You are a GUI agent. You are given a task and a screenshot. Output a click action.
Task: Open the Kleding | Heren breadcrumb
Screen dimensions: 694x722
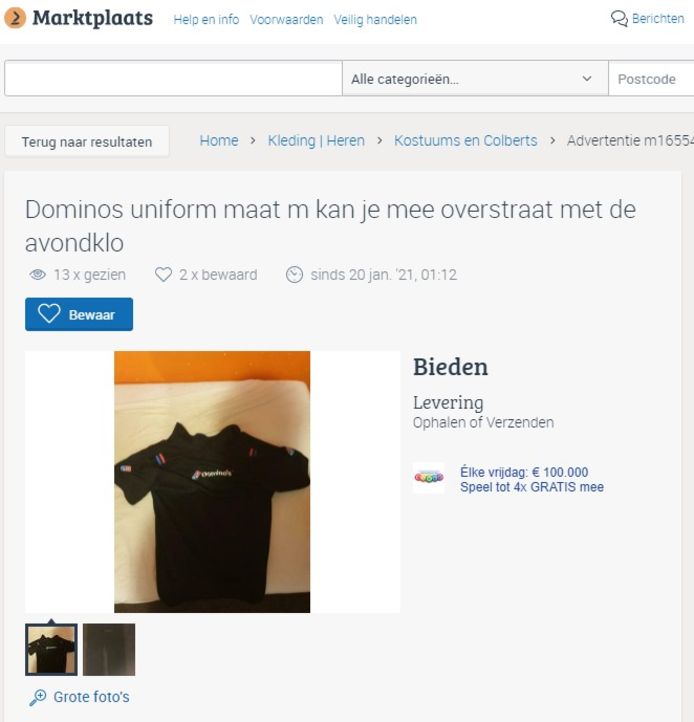(x=316, y=141)
